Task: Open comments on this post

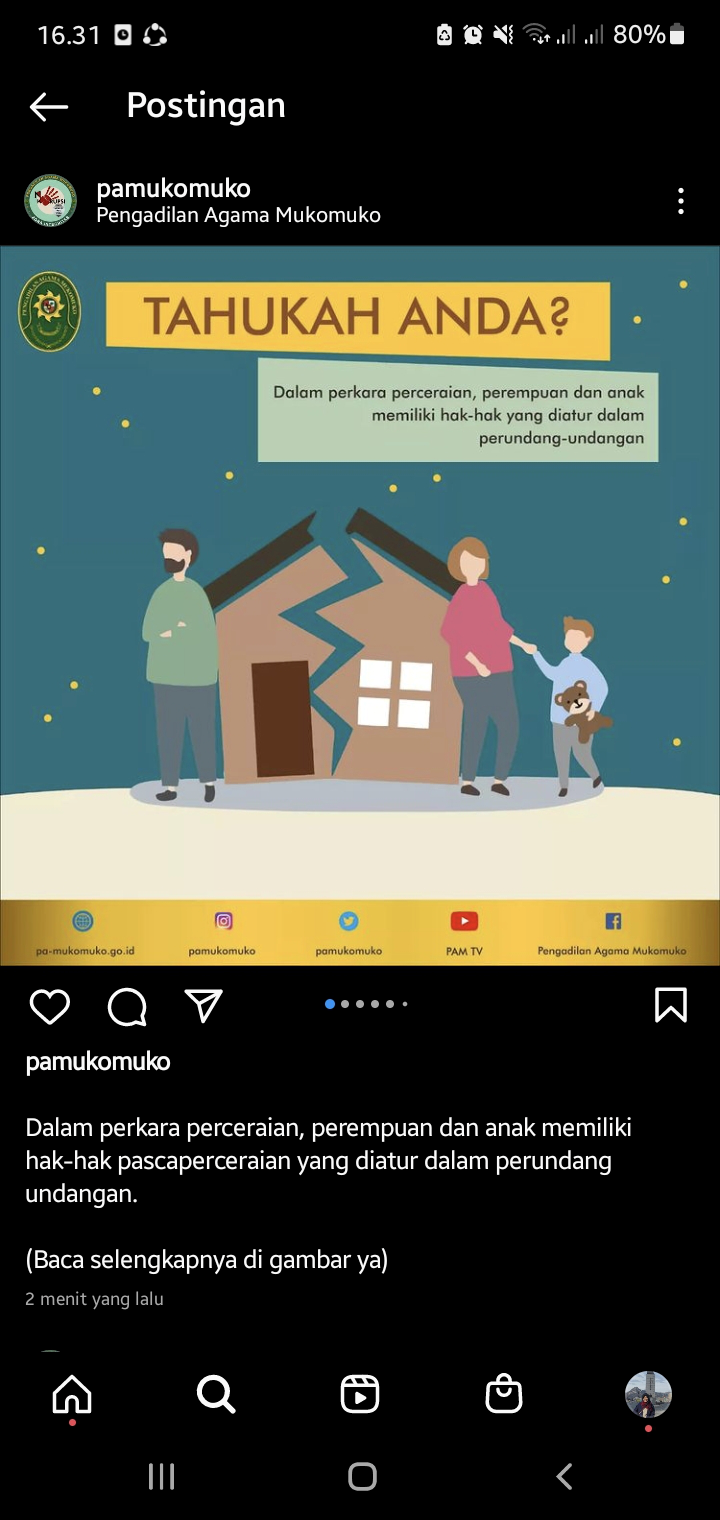Action: [127, 1006]
